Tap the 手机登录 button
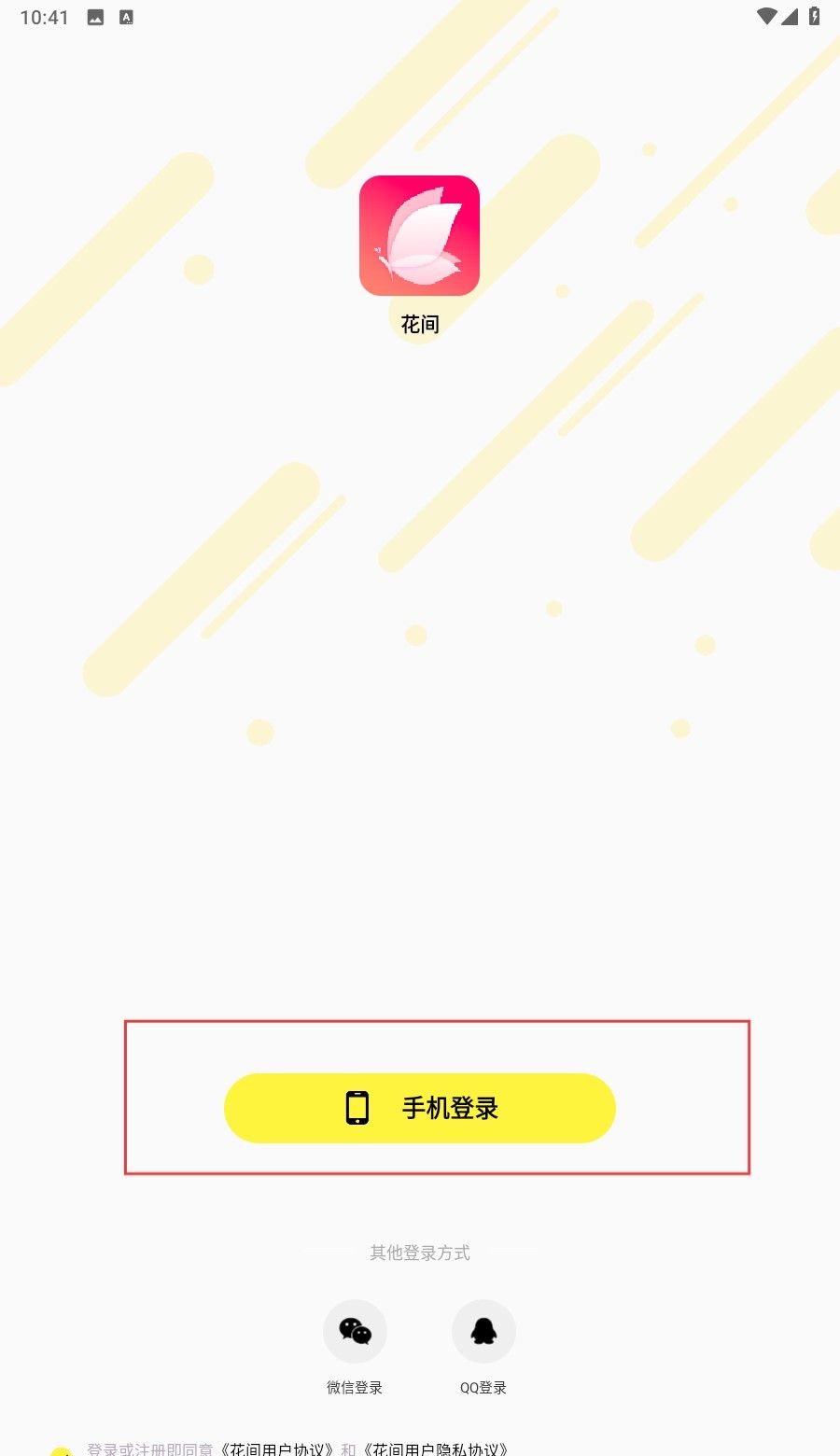 click(420, 1108)
